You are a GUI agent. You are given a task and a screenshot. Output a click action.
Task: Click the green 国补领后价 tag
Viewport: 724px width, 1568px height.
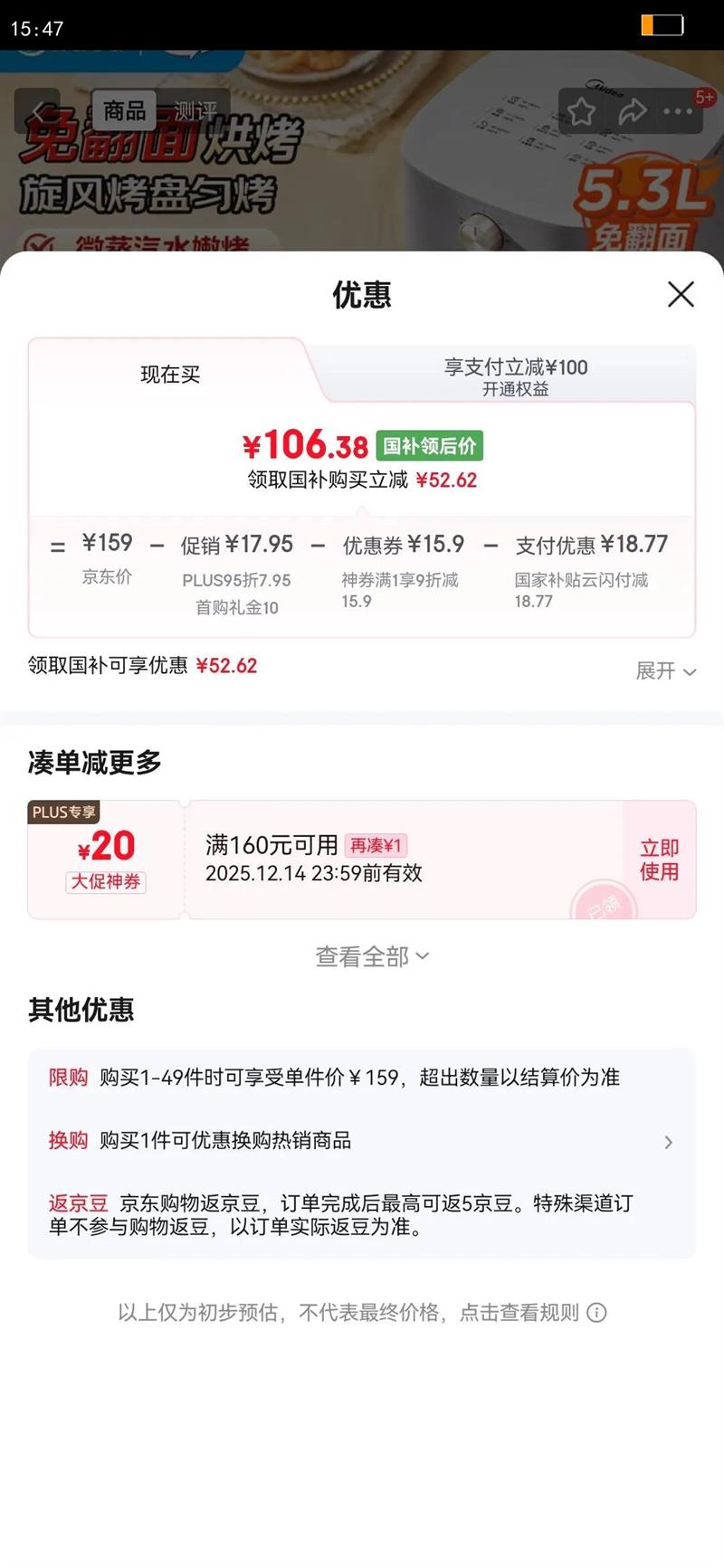pyautogui.click(x=430, y=444)
